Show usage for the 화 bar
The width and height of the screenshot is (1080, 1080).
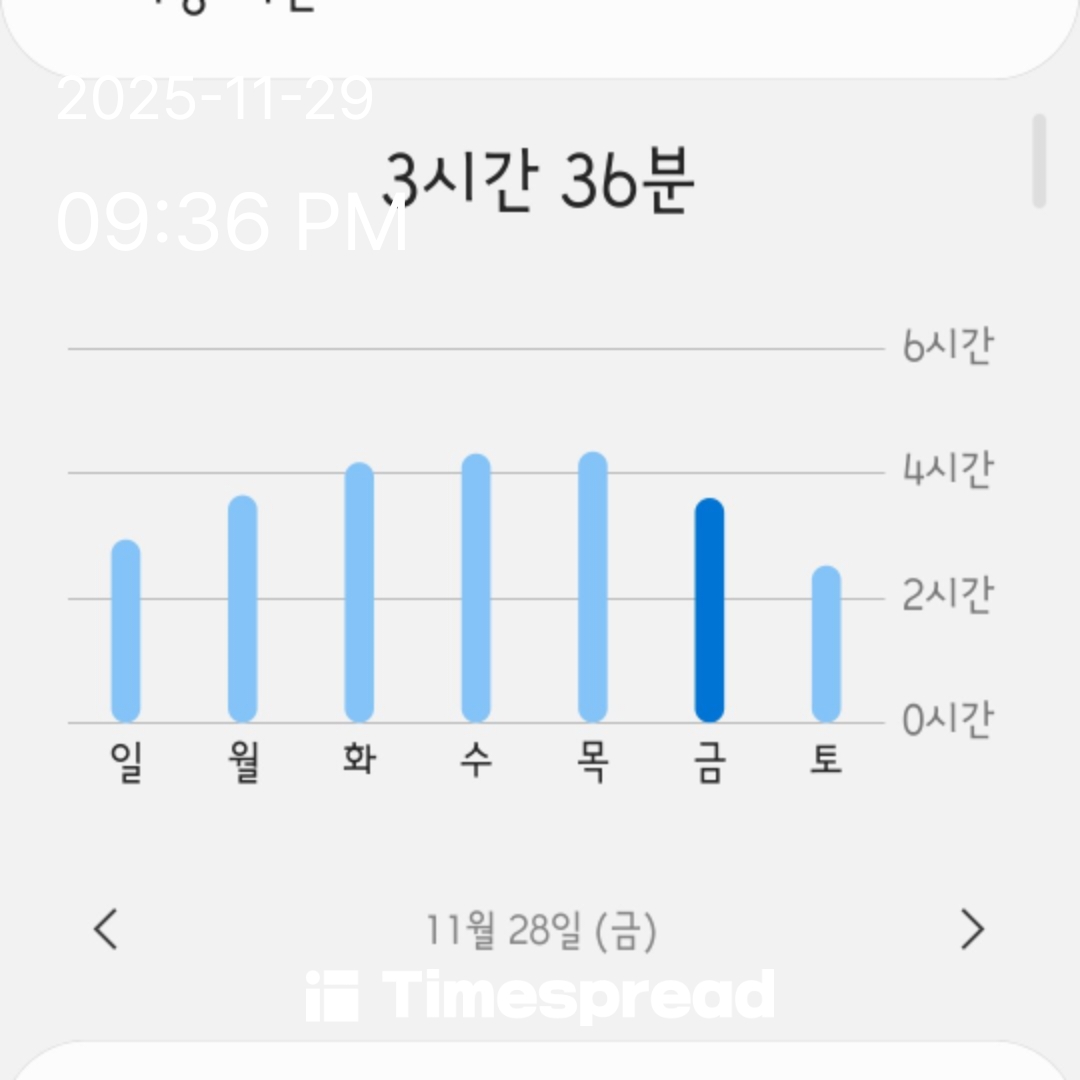tap(359, 592)
